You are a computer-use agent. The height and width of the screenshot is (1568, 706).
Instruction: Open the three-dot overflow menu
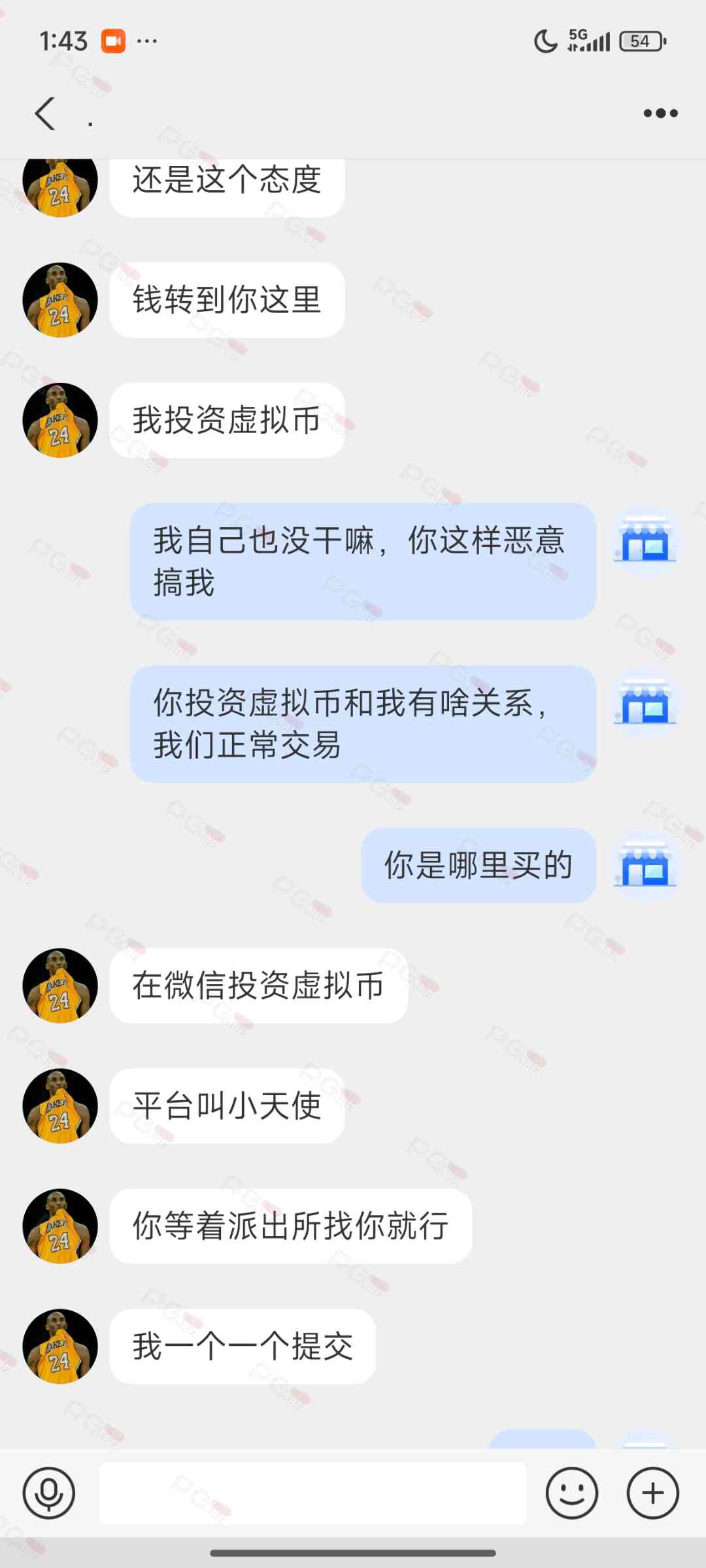[660, 114]
